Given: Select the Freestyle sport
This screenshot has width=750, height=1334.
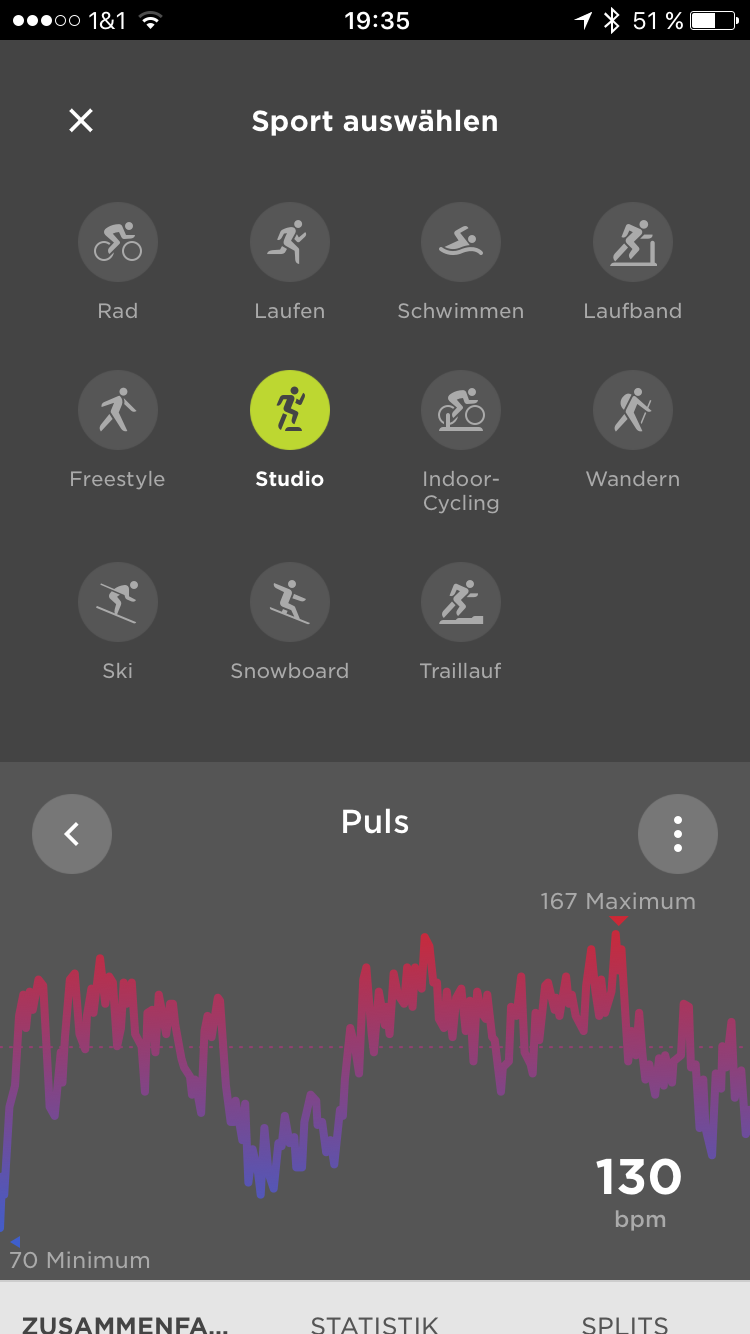Looking at the screenshot, I should (x=118, y=411).
